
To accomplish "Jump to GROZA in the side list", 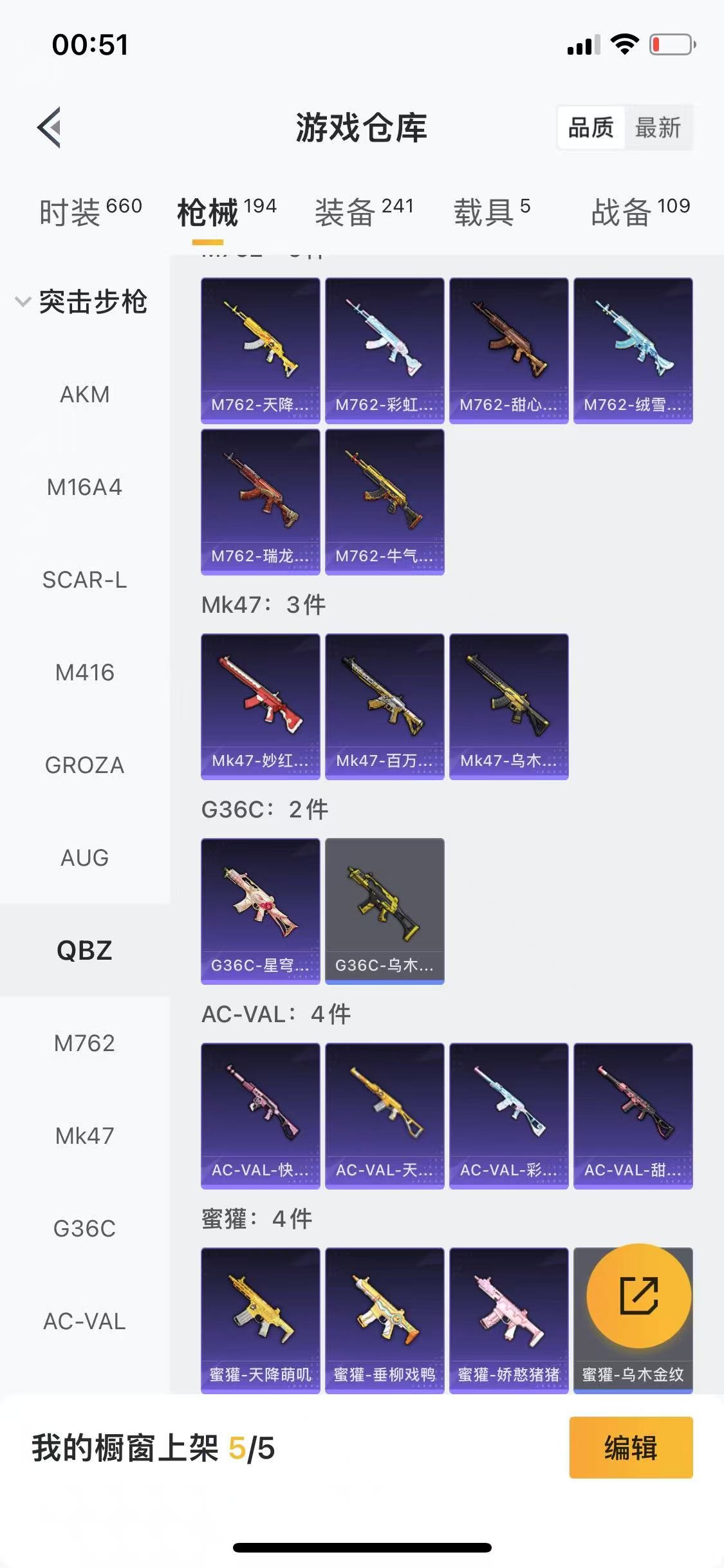I will click(84, 765).
